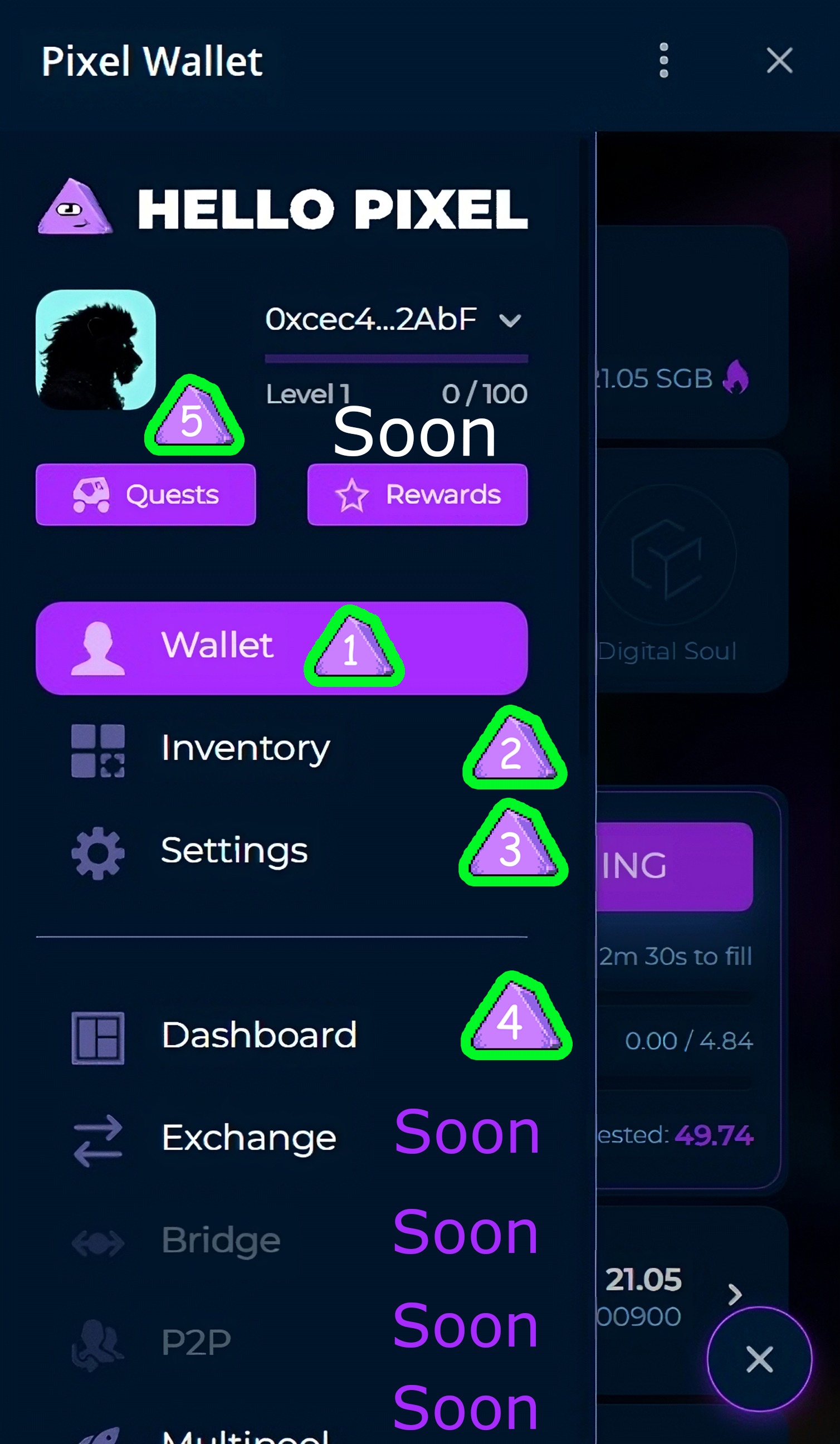Expand the 0xcec4...2AbF address dropdown
The width and height of the screenshot is (840, 1444).
(x=509, y=320)
